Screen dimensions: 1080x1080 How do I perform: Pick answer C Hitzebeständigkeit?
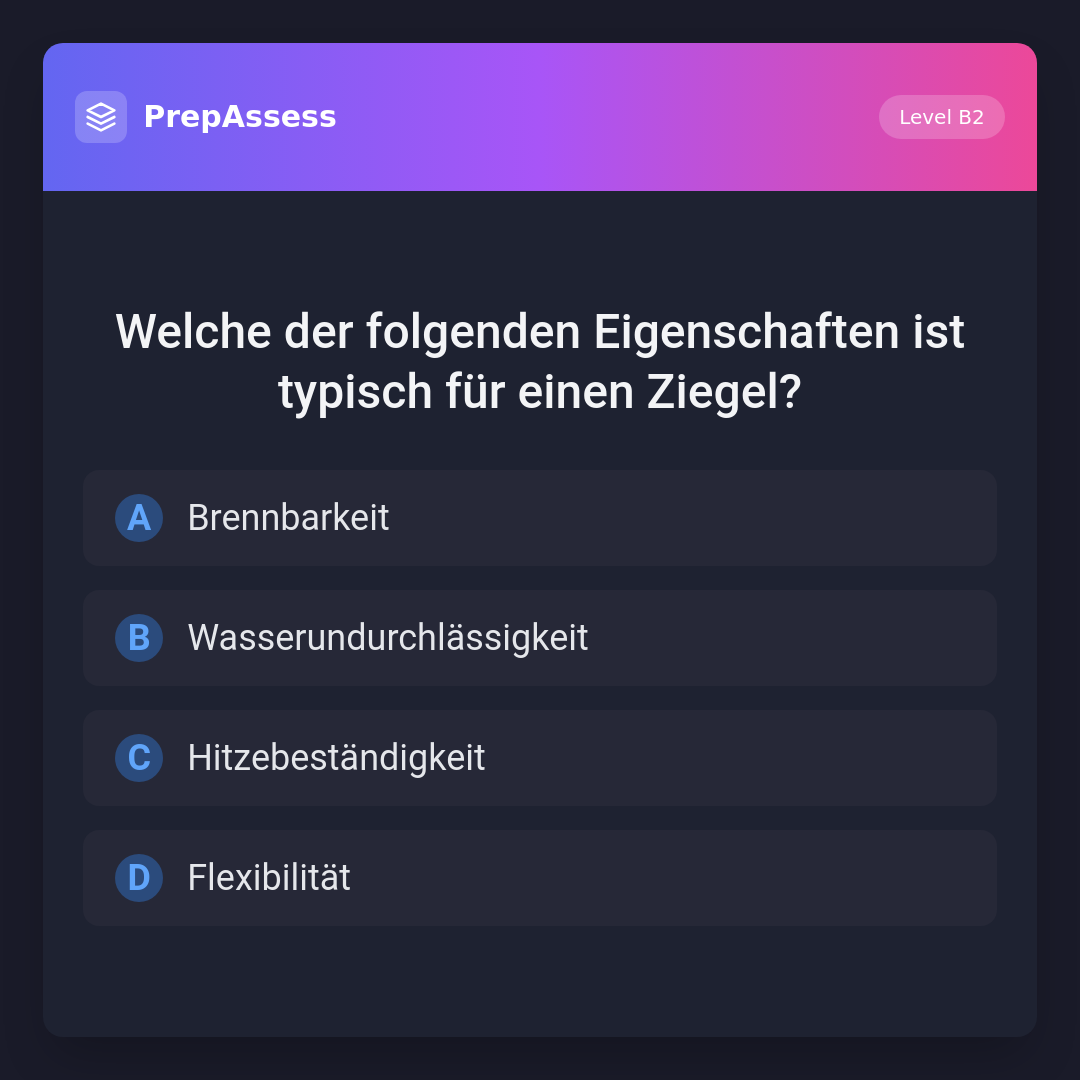(539, 758)
